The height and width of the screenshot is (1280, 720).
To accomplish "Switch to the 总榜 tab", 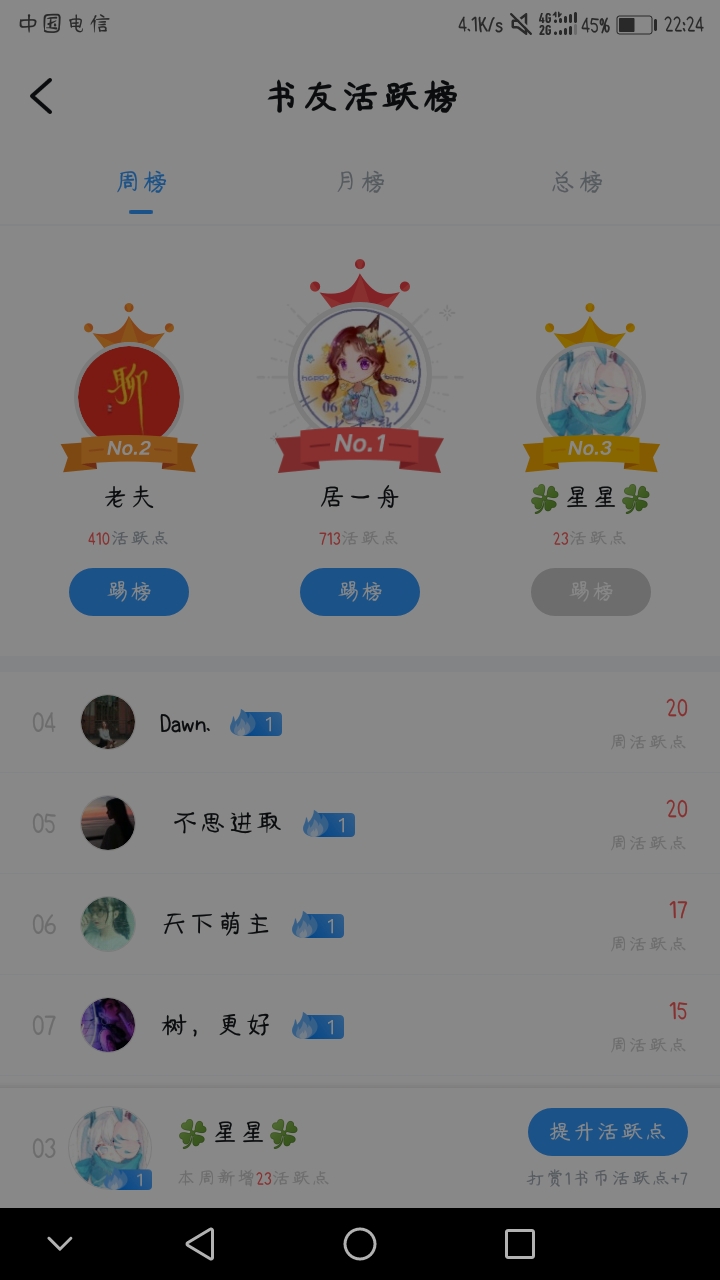I will 578,182.
